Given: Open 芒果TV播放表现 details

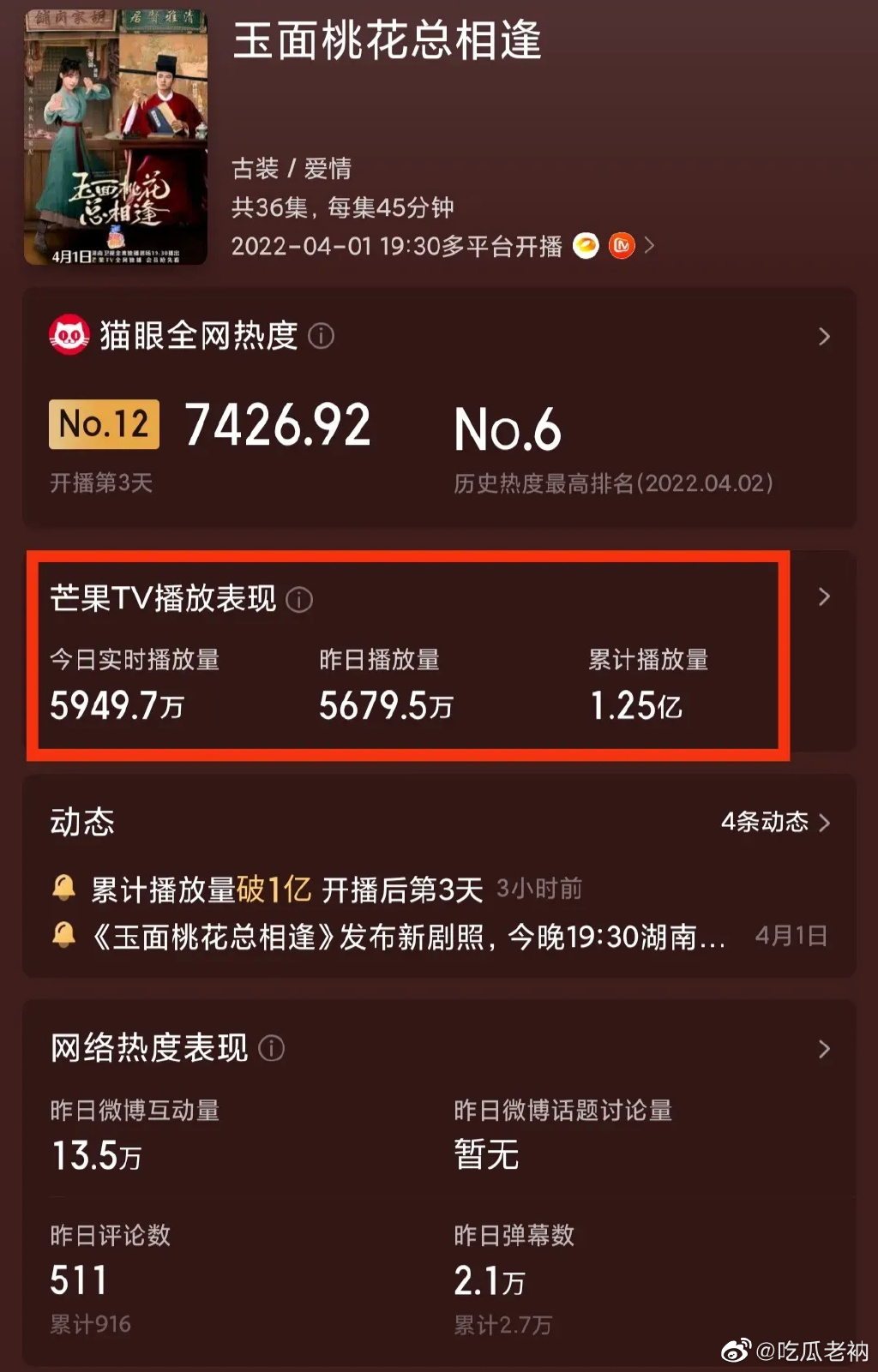Looking at the screenshot, I should point(823,597).
